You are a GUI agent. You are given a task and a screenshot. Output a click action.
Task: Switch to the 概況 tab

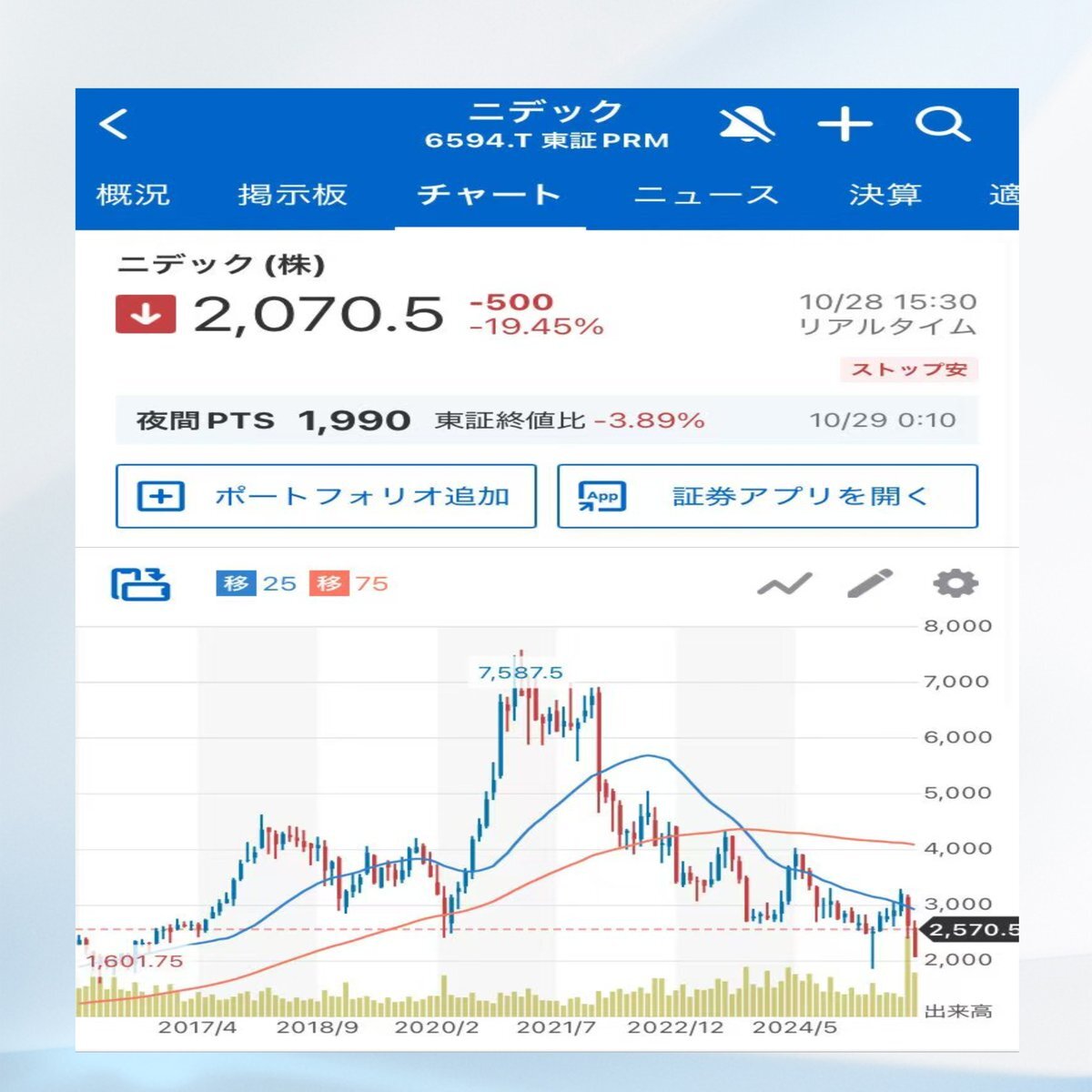133,195
